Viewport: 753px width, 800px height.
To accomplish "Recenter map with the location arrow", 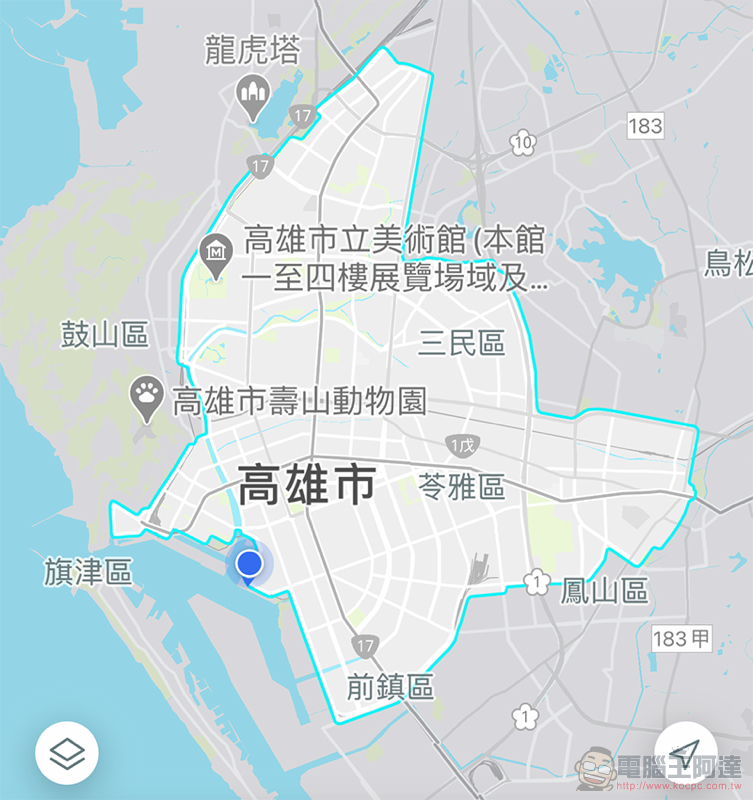I will (686, 752).
